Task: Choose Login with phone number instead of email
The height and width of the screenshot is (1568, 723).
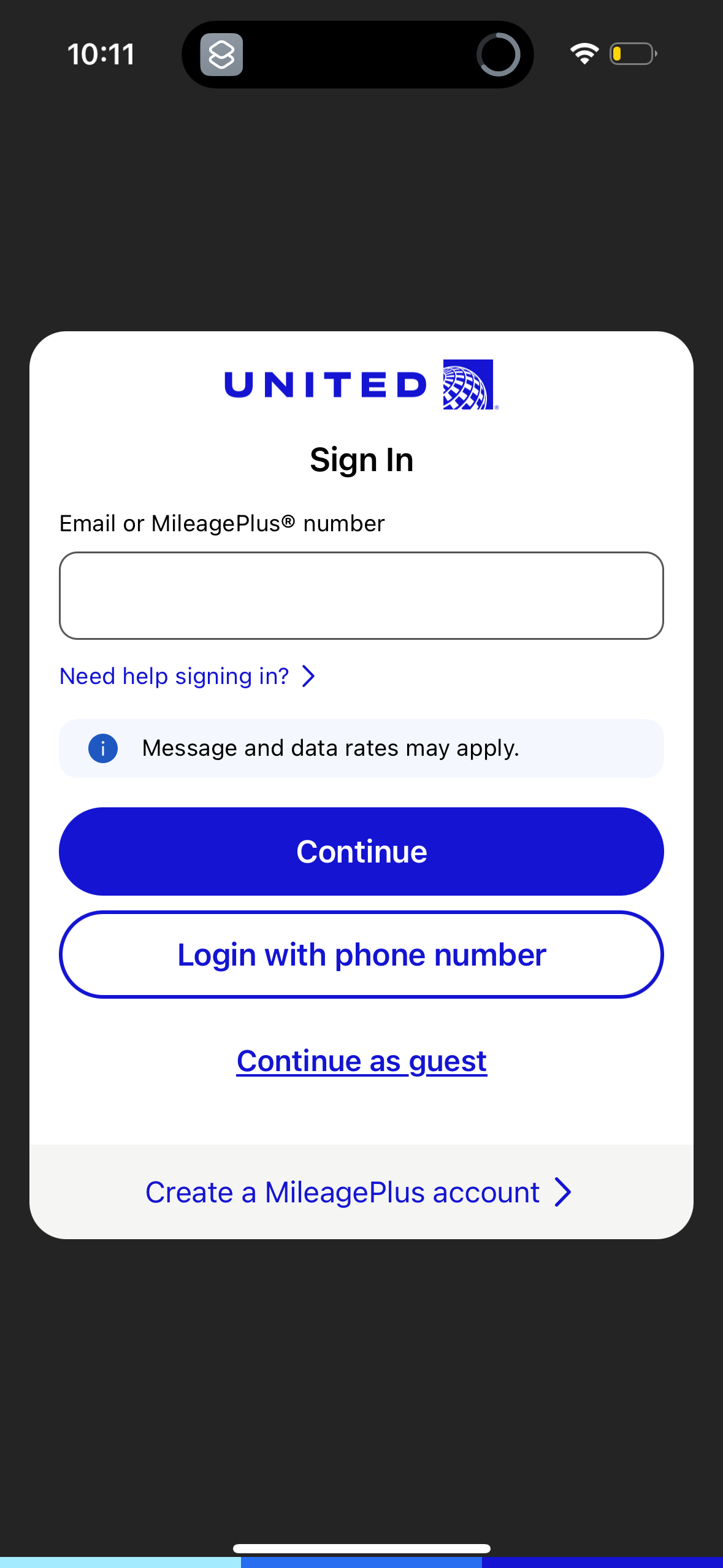Action: pos(361,954)
